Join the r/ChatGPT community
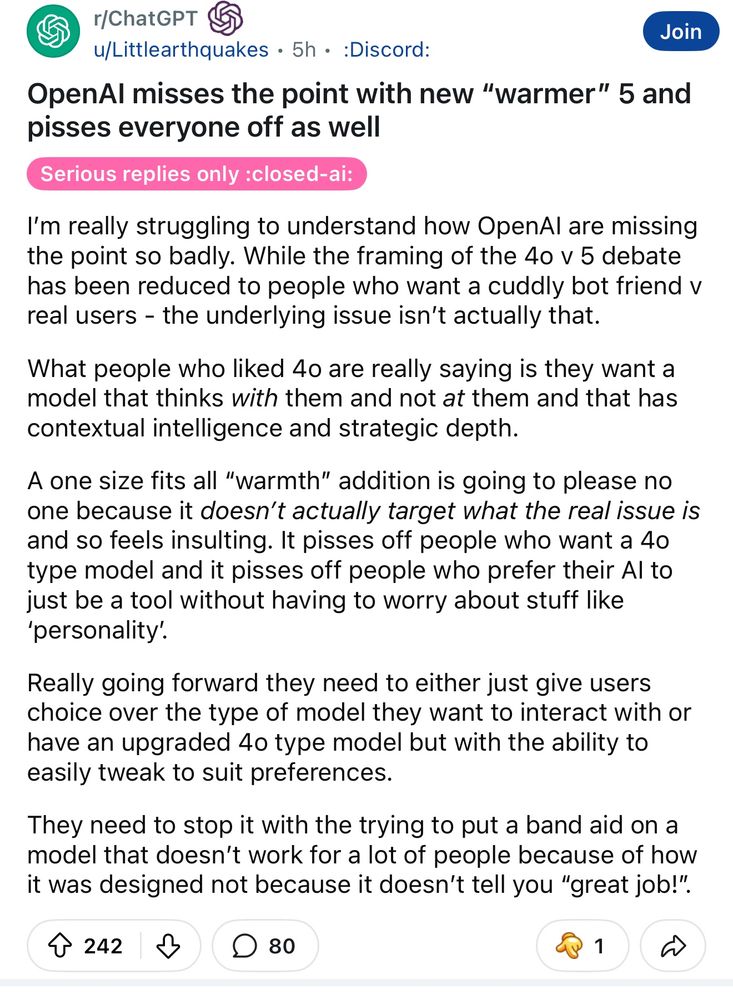Screen dimensions: 733x1000 pyautogui.click(x=680, y=32)
